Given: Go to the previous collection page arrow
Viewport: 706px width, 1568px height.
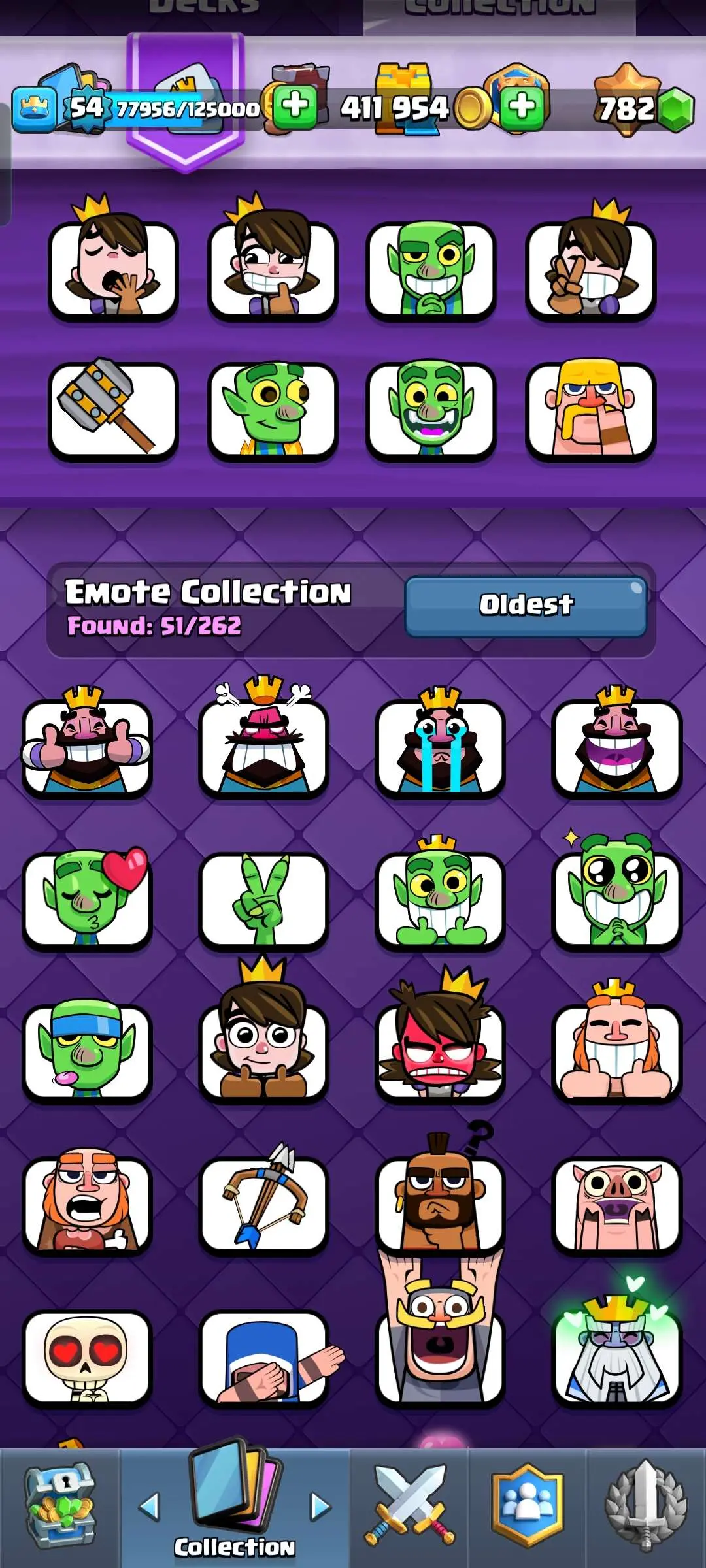Looking at the screenshot, I should tap(150, 1506).
